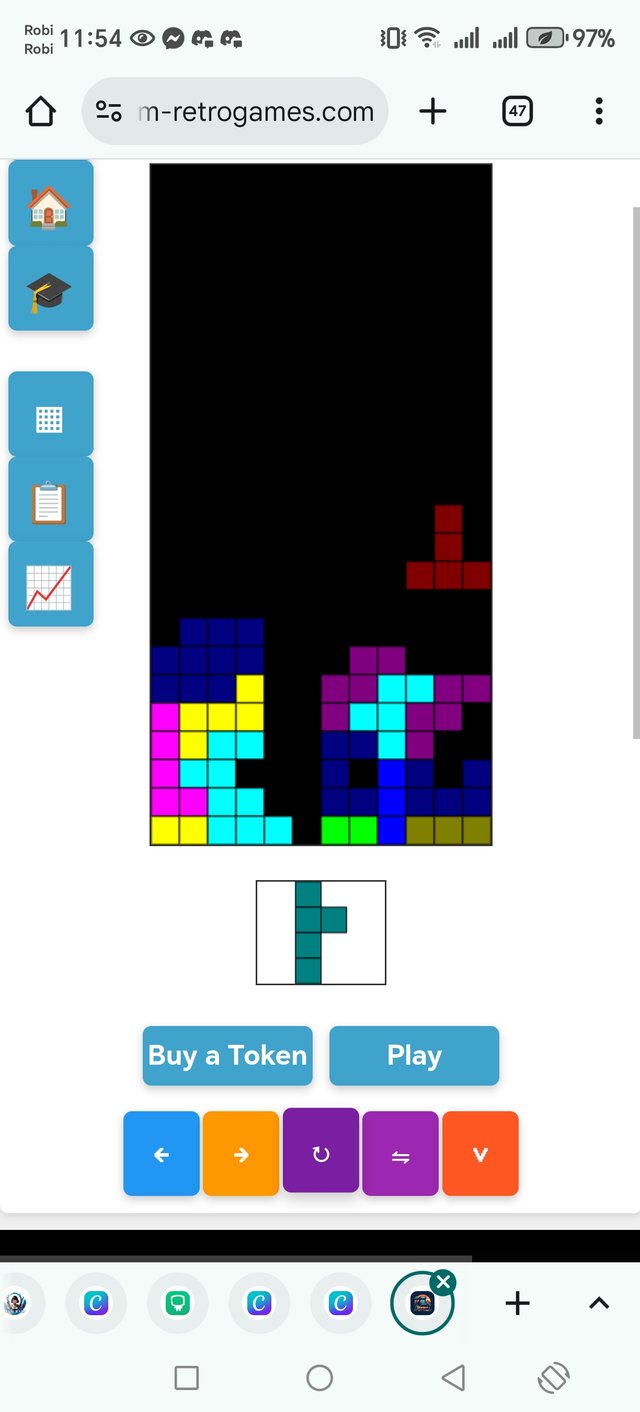Move the piece left with blue arrow
This screenshot has width=640, height=1412.
pyautogui.click(x=161, y=1154)
